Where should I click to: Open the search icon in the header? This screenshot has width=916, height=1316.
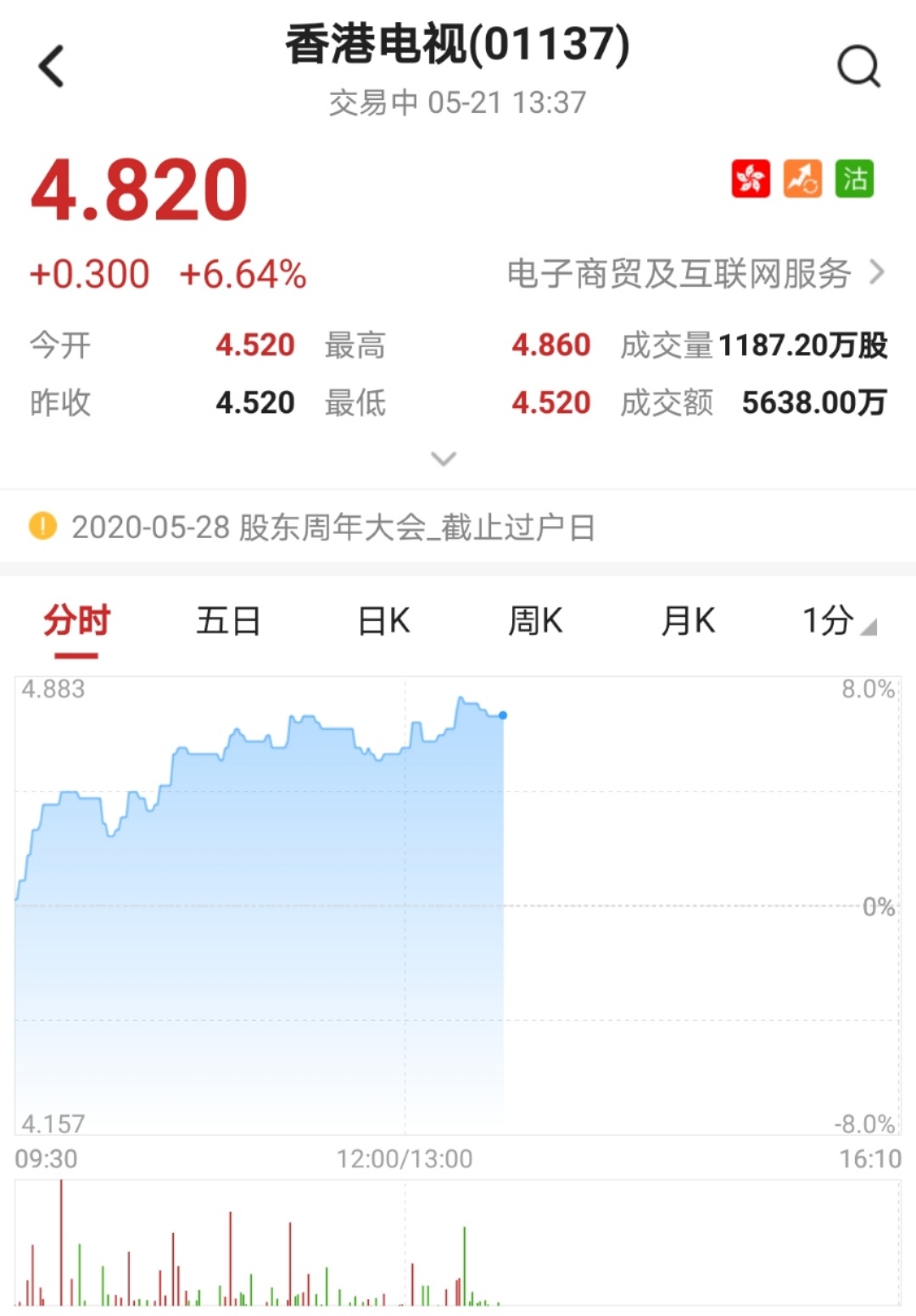tap(858, 66)
